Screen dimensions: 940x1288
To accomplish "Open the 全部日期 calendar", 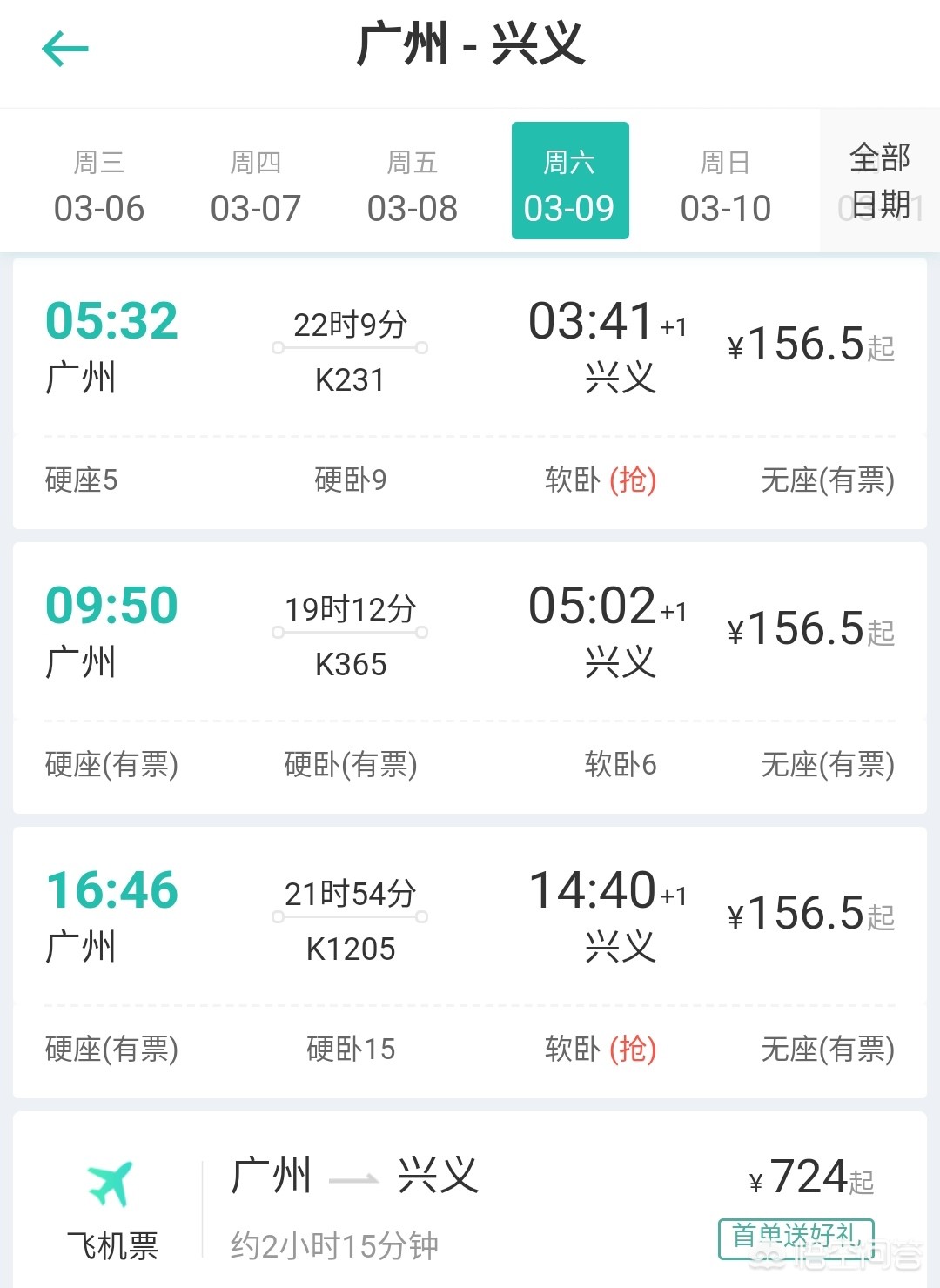I will click(x=879, y=181).
